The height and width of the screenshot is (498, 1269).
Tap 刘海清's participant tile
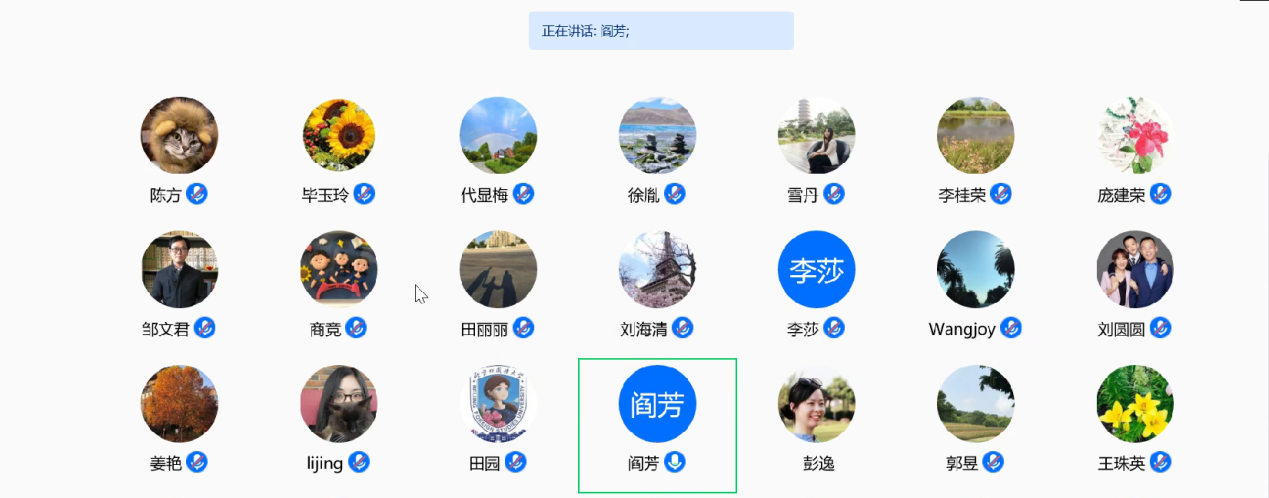[657, 270]
